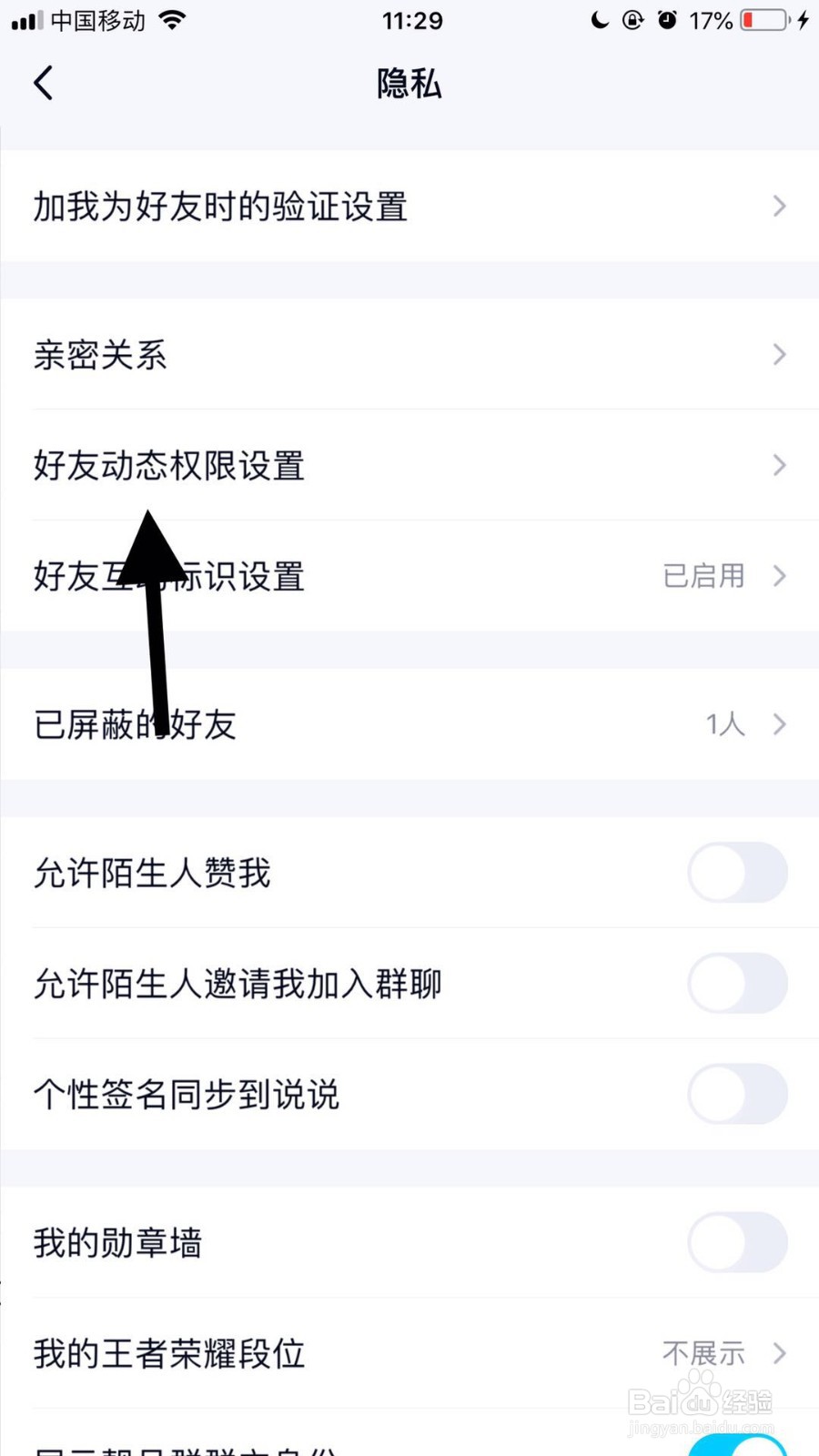Screen dimensions: 819x1456
Task: Tap the back arrow to leave 隐私 settings
Action: (x=43, y=82)
